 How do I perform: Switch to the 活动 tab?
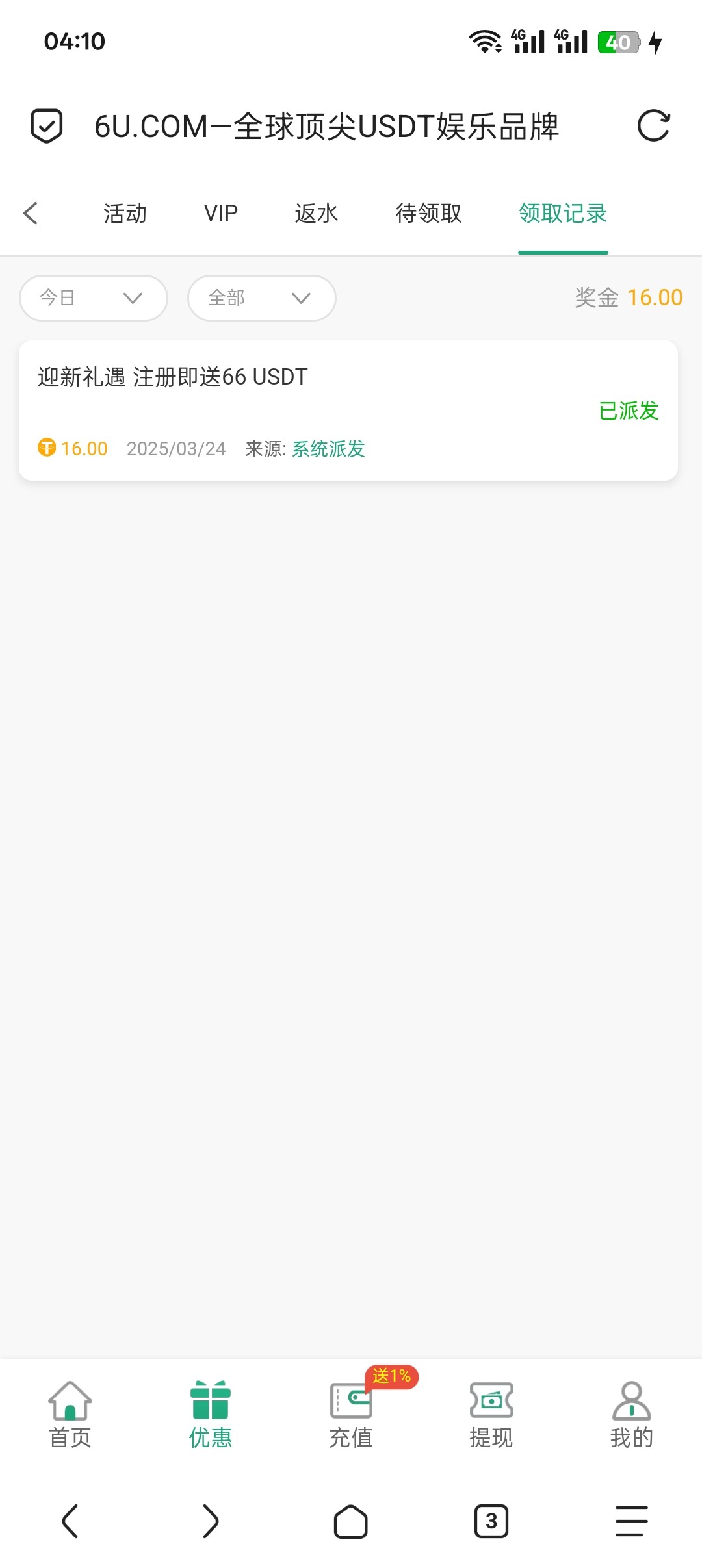pyautogui.click(x=125, y=213)
